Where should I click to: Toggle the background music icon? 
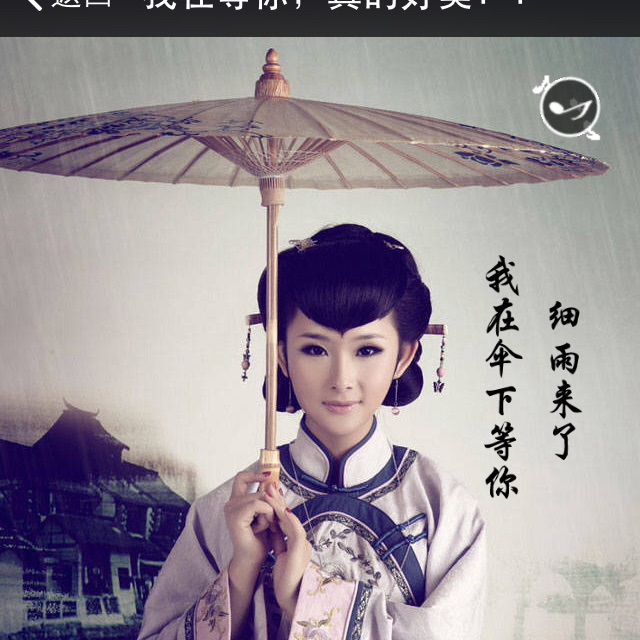click(568, 107)
